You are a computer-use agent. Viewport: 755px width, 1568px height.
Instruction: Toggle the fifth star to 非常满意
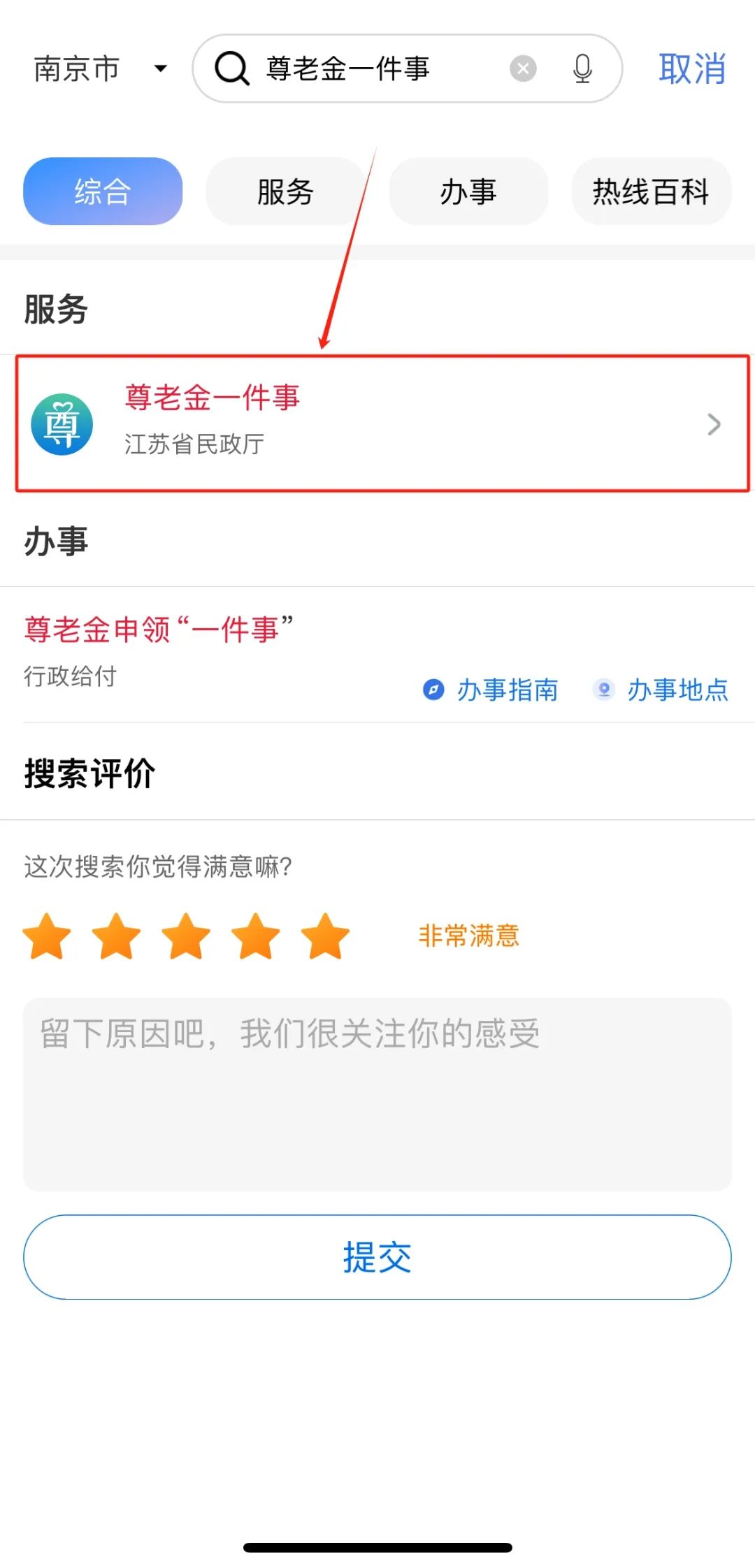[324, 936]
